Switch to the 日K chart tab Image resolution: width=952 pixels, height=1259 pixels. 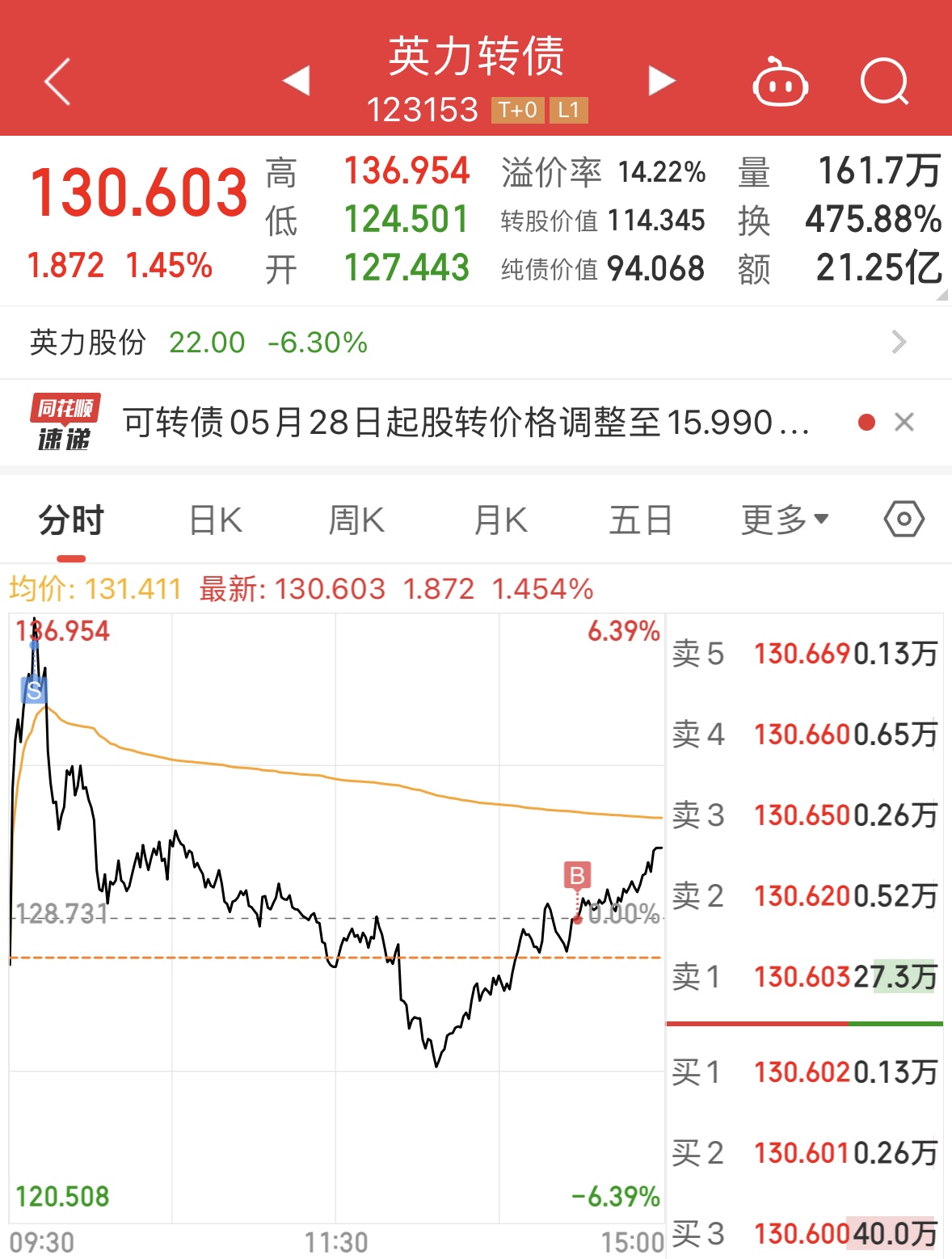(215, 520)
